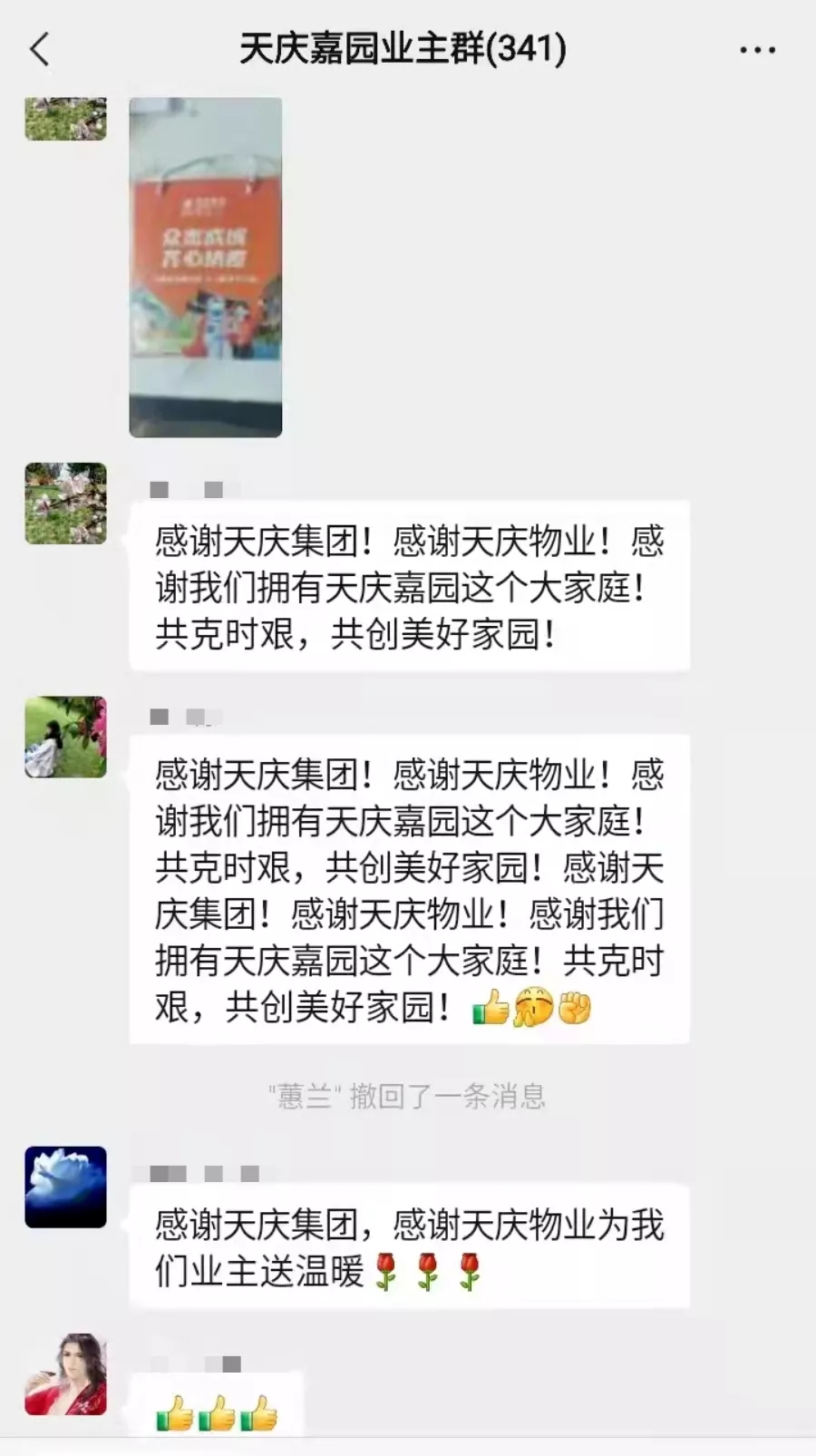Tap the blossom avatar beside the first text message
This screenshot has width=816, height=1456.
(x=65, y=503)
